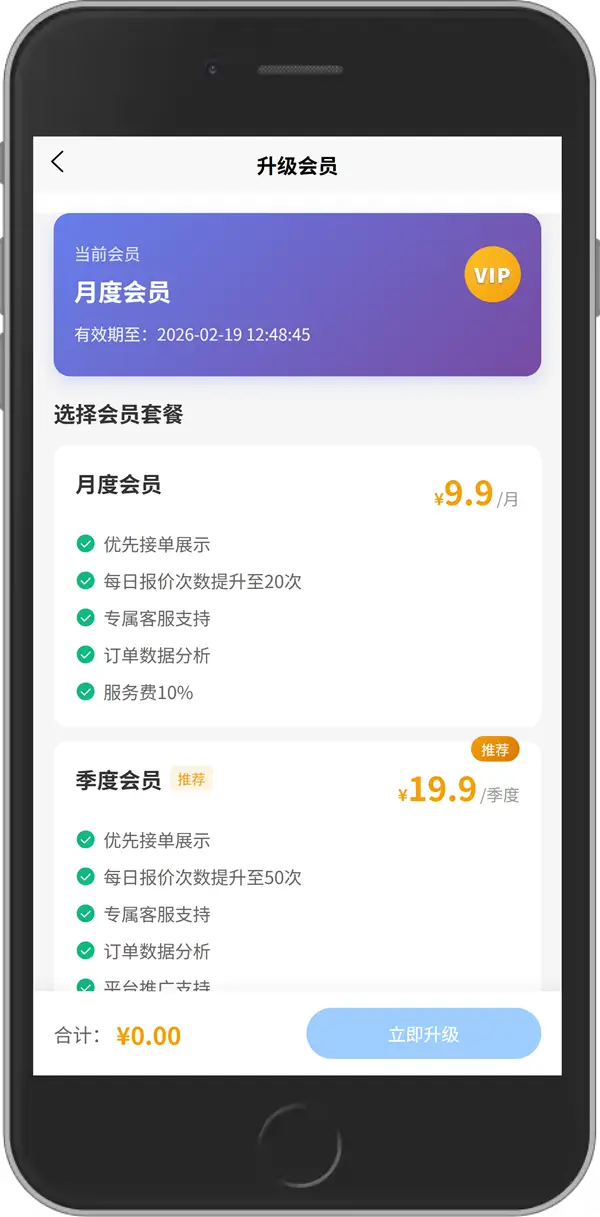Choose the 季度会员 ¥19.9 plan card
This screenshot has width=600, height=1217.
[x=297, y=860]
